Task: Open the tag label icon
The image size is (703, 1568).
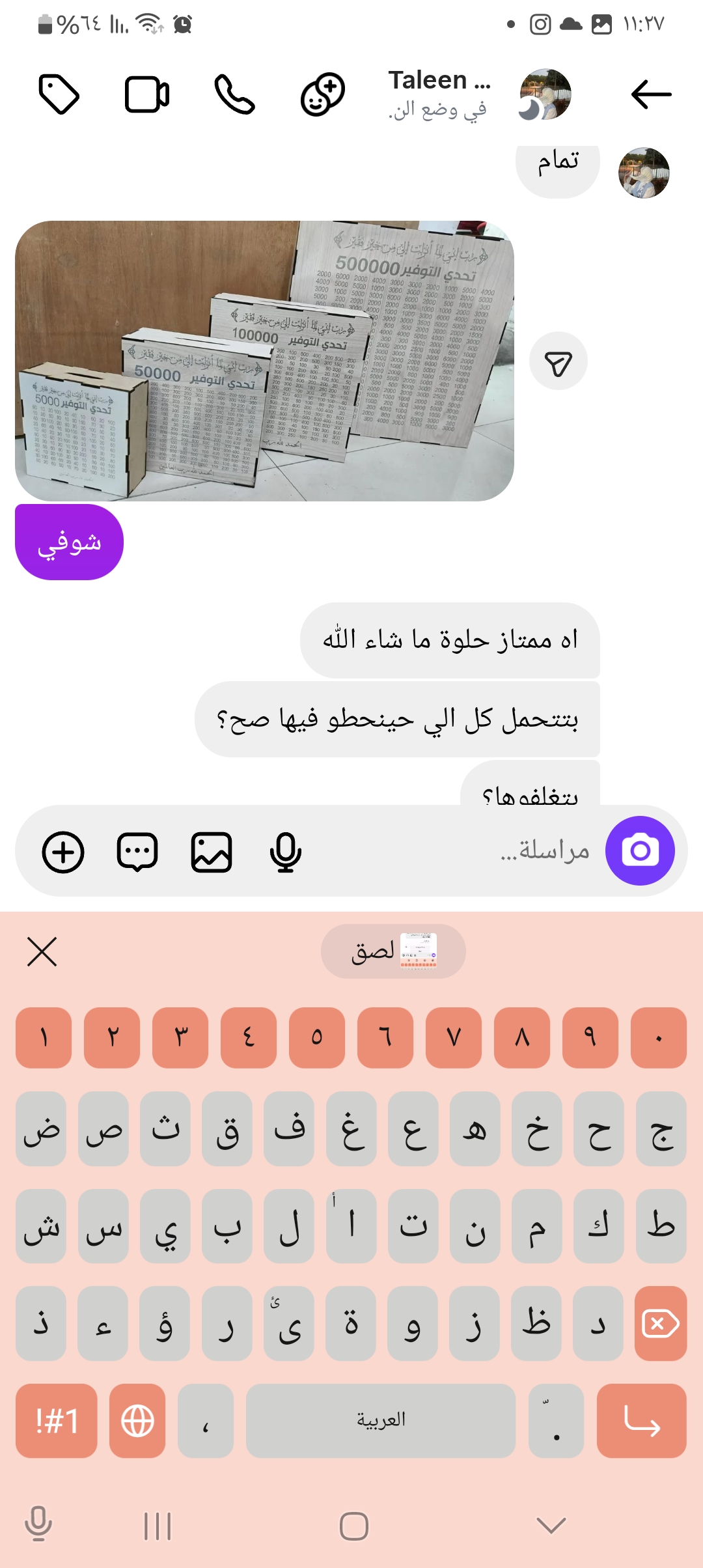Action: [x=59, y=95]
